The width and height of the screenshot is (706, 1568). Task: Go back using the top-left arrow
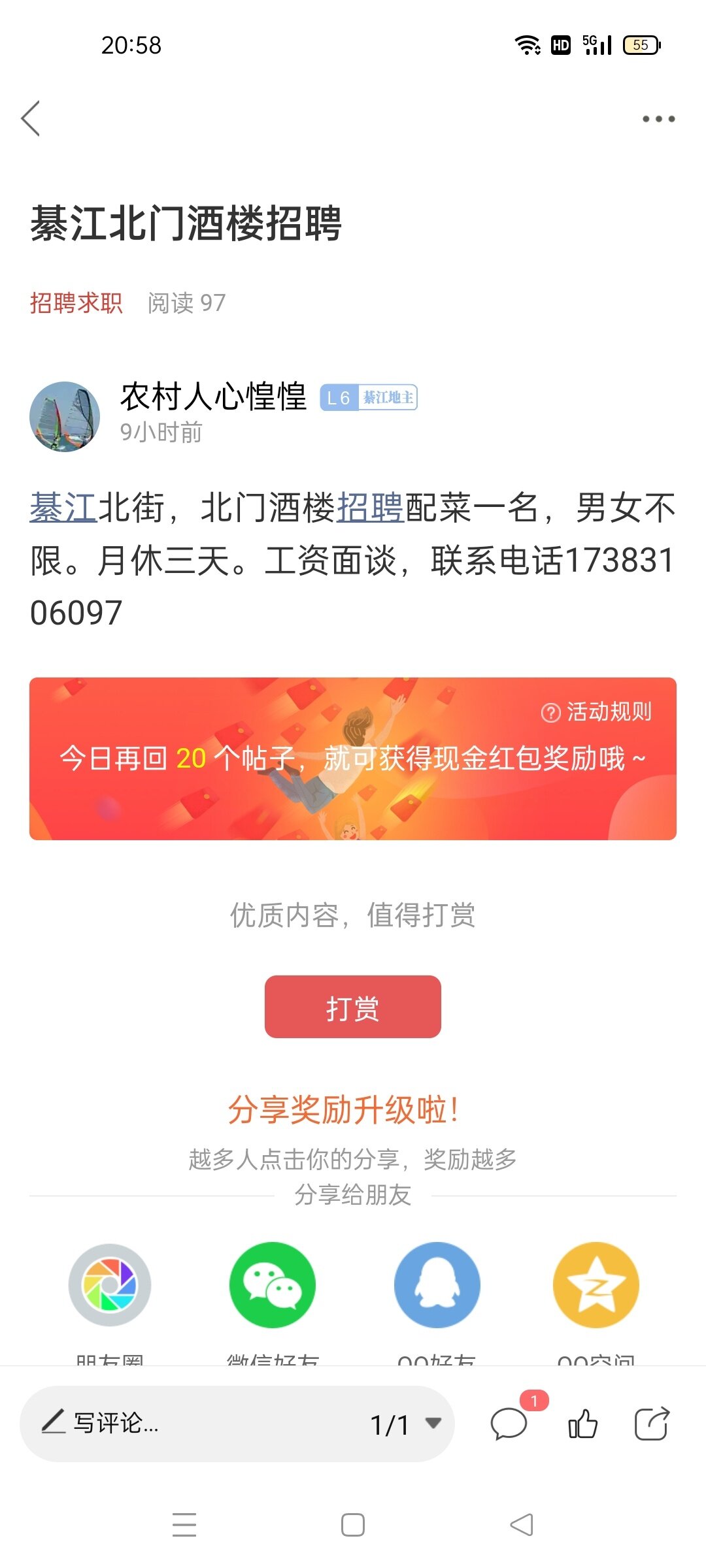(31, 118)
